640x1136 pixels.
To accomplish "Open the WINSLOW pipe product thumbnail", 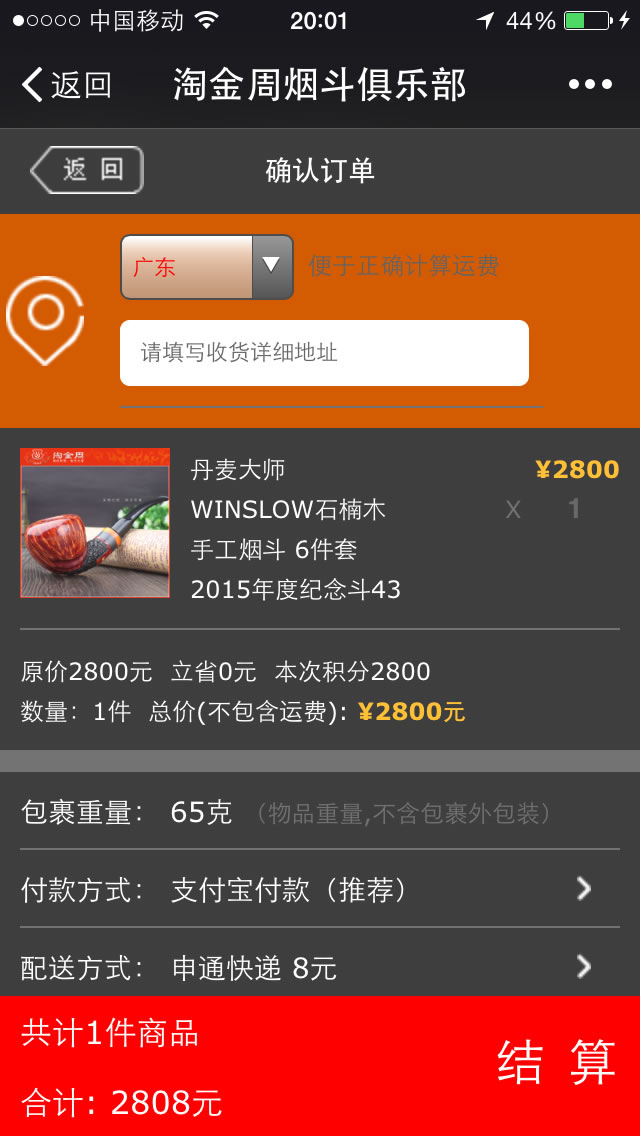I will tap(95, 523).
